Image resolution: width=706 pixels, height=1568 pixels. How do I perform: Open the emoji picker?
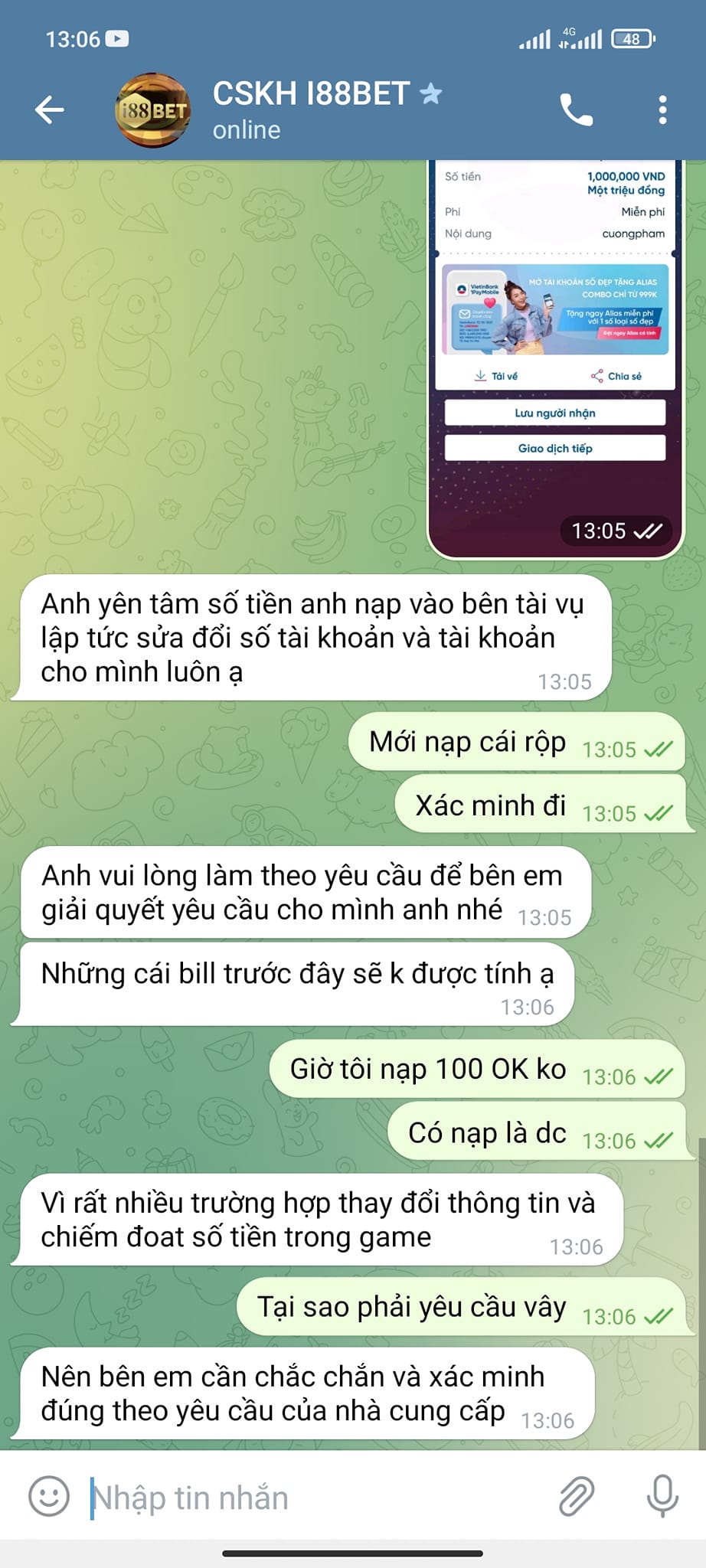tap(49, 1496)
